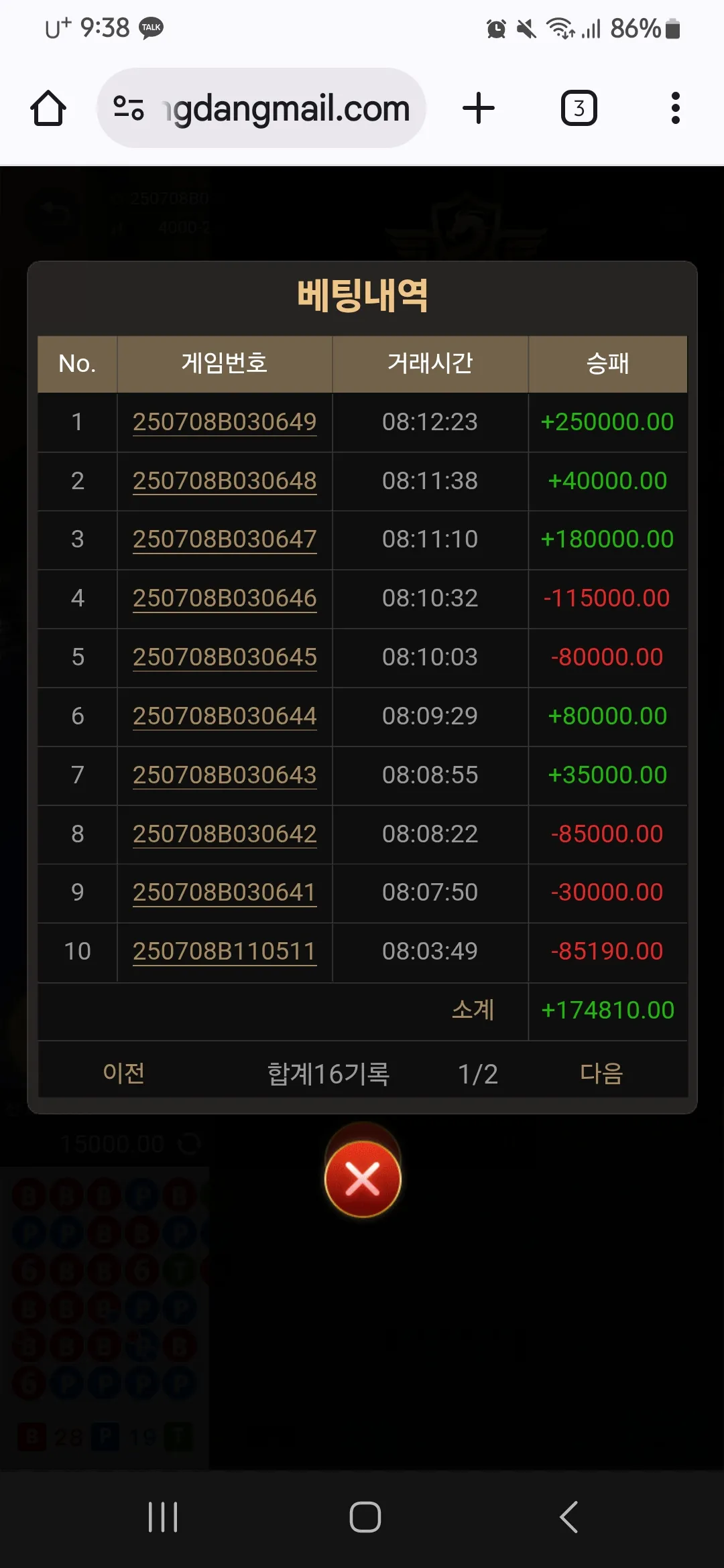Screen dimensions: 724x1568
Task: Open the tab switcher showing 3
Action: pyautogui.click(x=579, y=109)
